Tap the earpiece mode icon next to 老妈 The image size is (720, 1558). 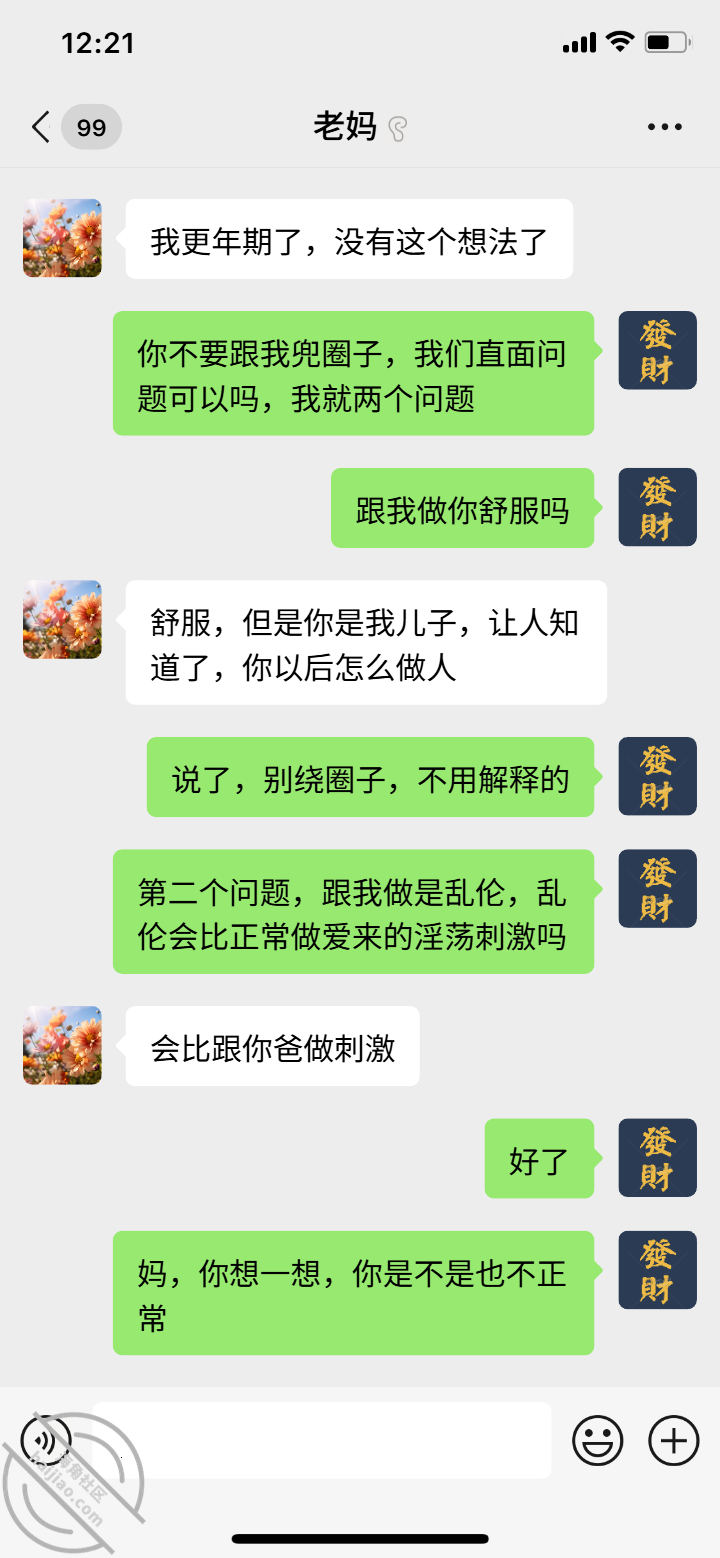[398, 128]
